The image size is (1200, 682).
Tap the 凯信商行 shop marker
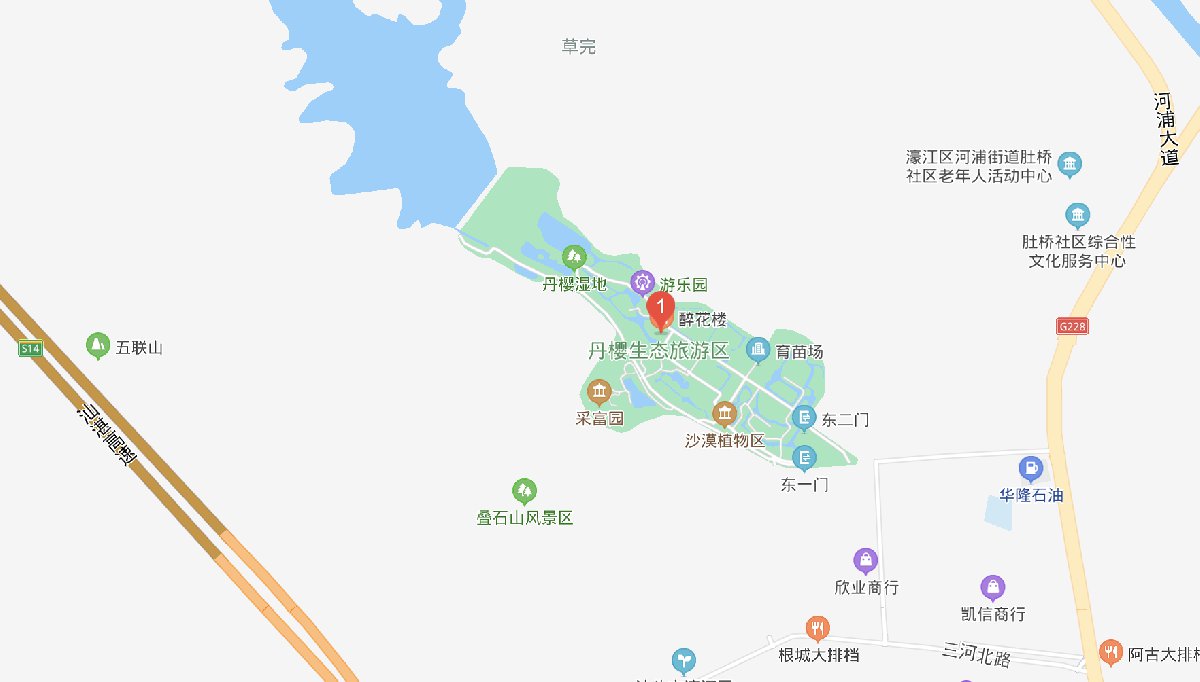pos(992,587)
